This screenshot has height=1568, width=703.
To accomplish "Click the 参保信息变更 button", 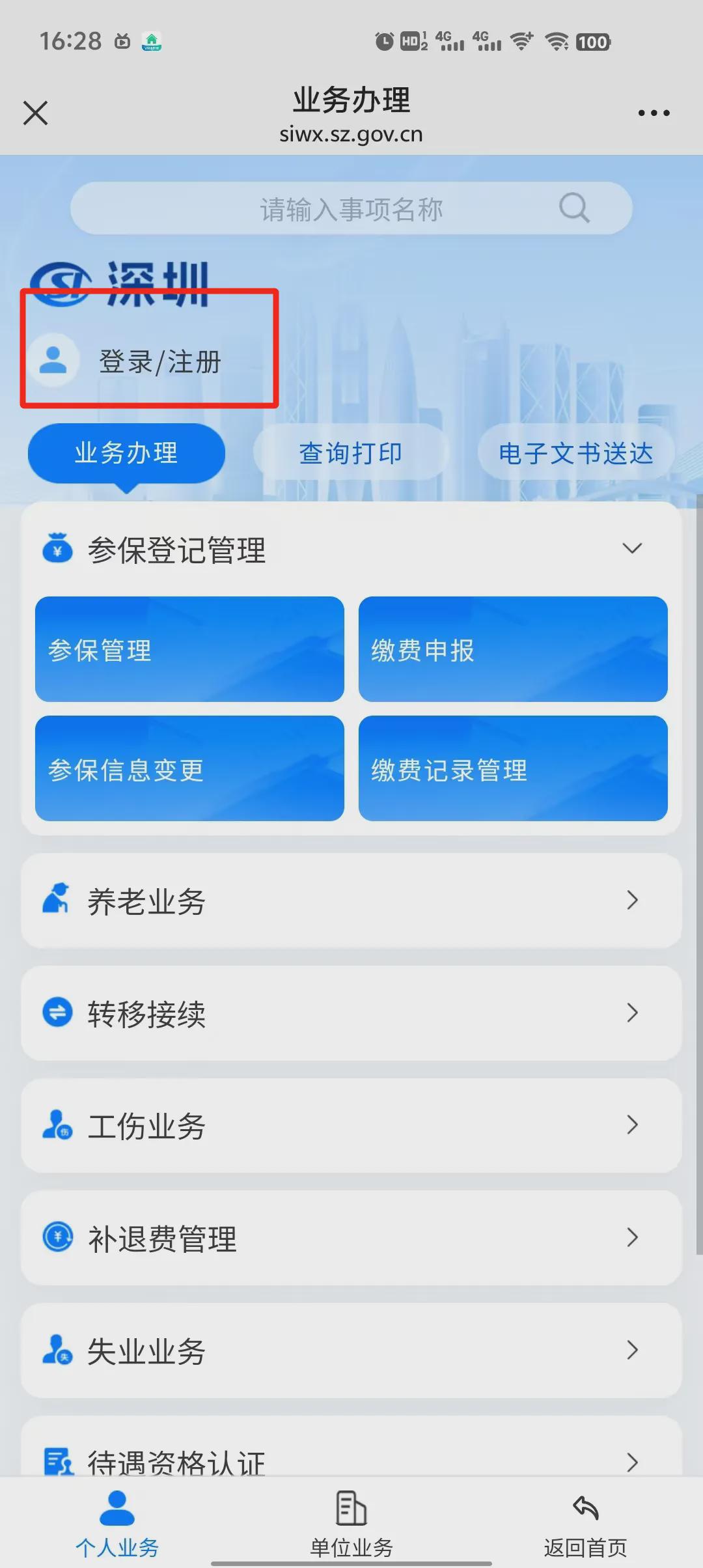I will (x=190, y=769).
